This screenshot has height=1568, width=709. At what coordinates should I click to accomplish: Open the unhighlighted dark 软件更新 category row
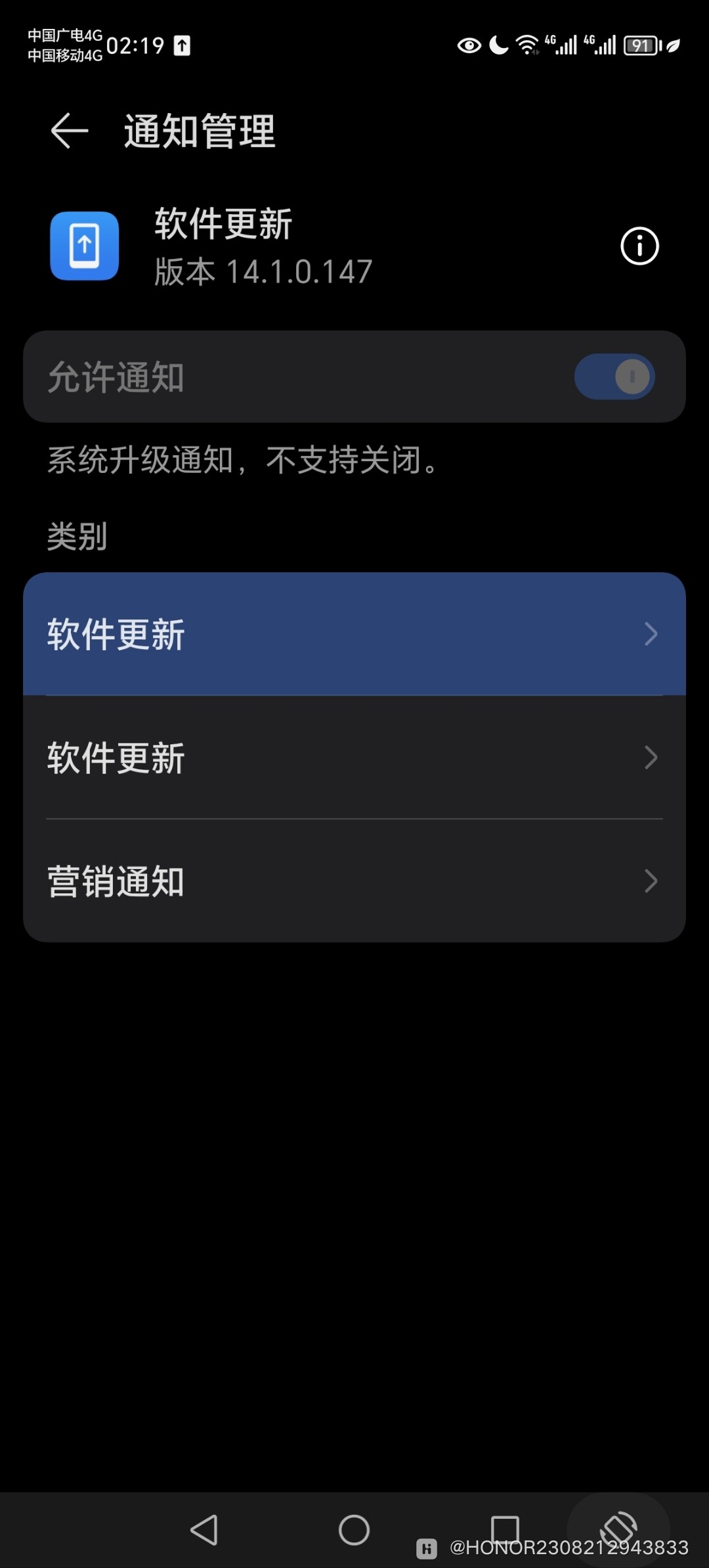(354, 757)
